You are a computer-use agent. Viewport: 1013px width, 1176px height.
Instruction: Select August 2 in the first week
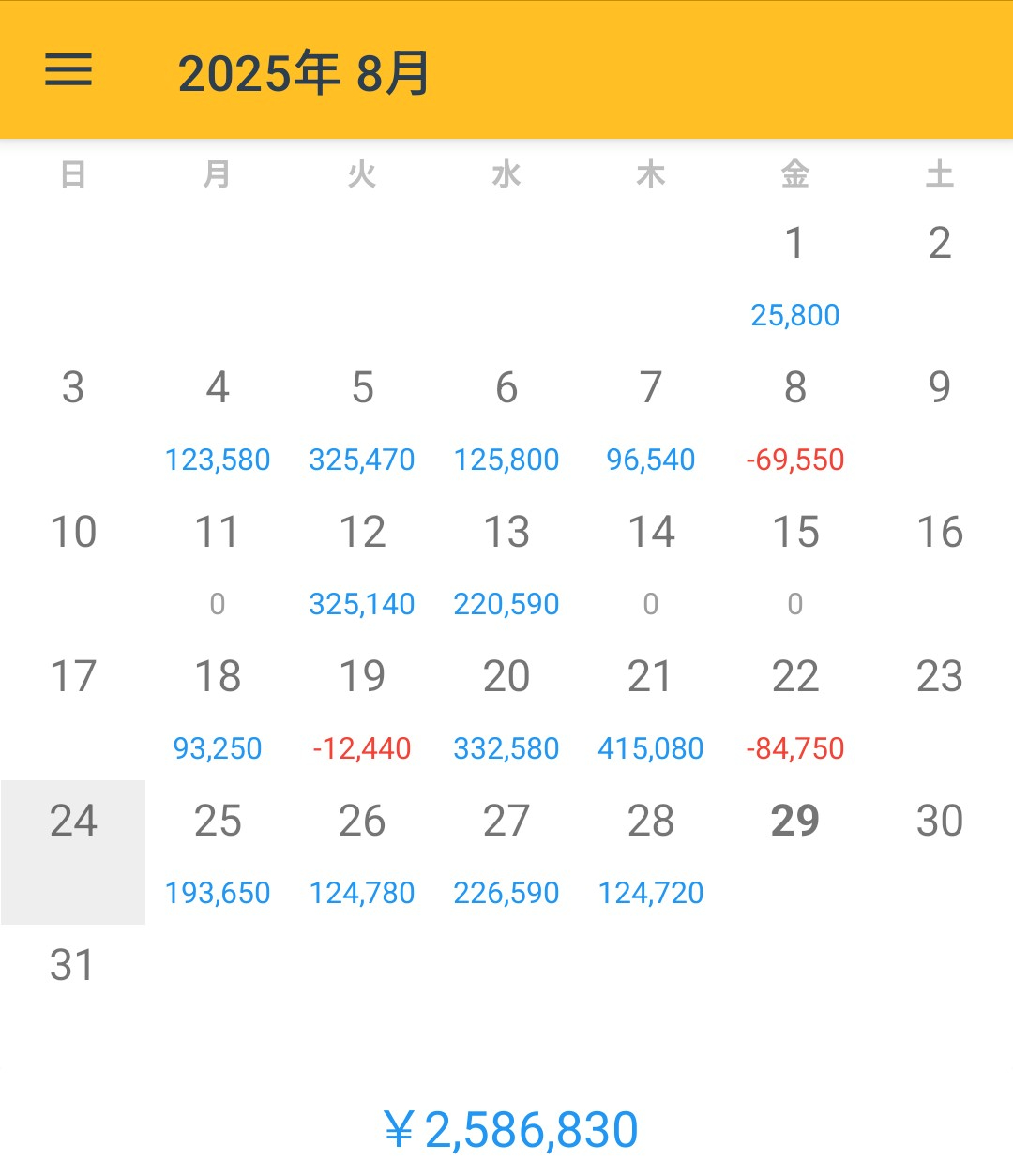tap(940, 244)
